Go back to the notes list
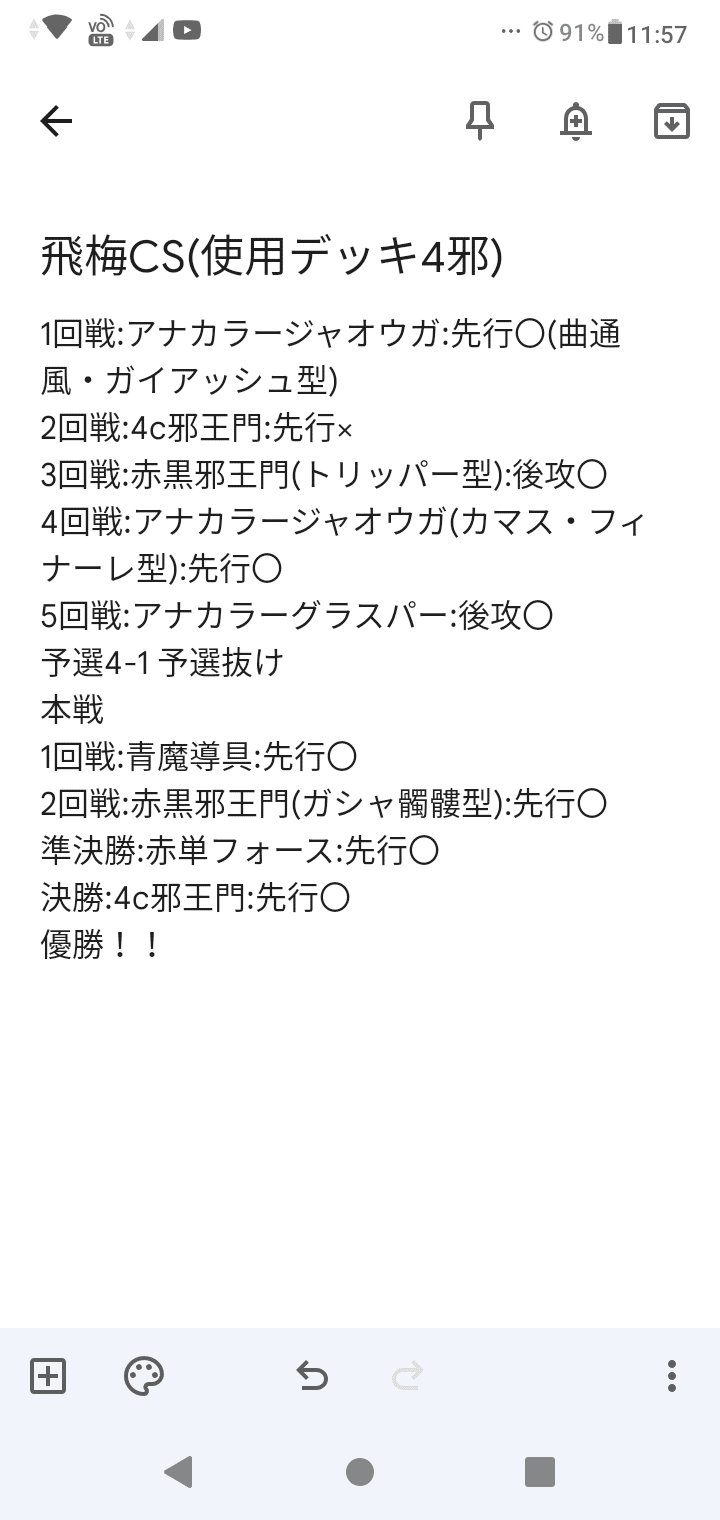Image resolution: width=720 pixels, height=1520 pixels. [x=56, y=121]
